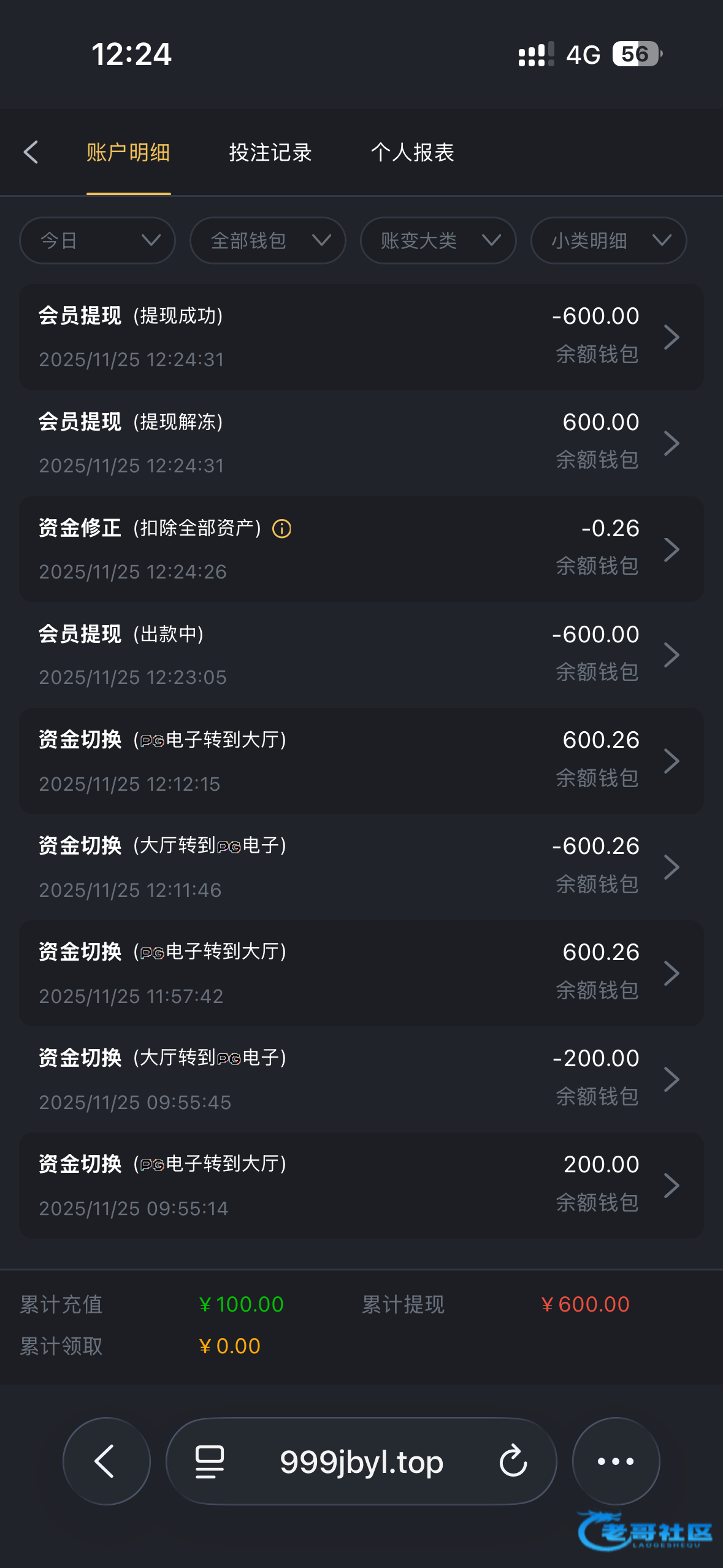Switch to the 个人报表 tab
The width and height of the screenshot is (723, 1568).
(412, 152)
